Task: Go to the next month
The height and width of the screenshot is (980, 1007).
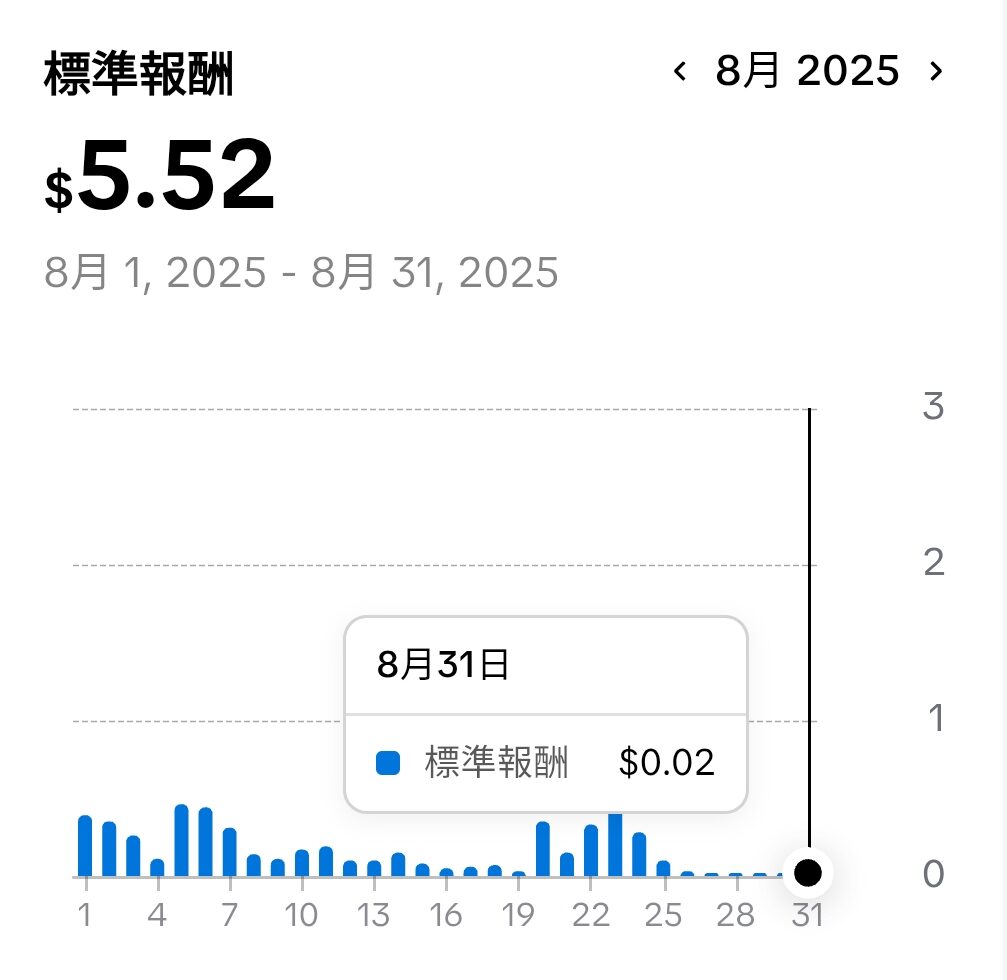Action: click(x=936, y=71)
